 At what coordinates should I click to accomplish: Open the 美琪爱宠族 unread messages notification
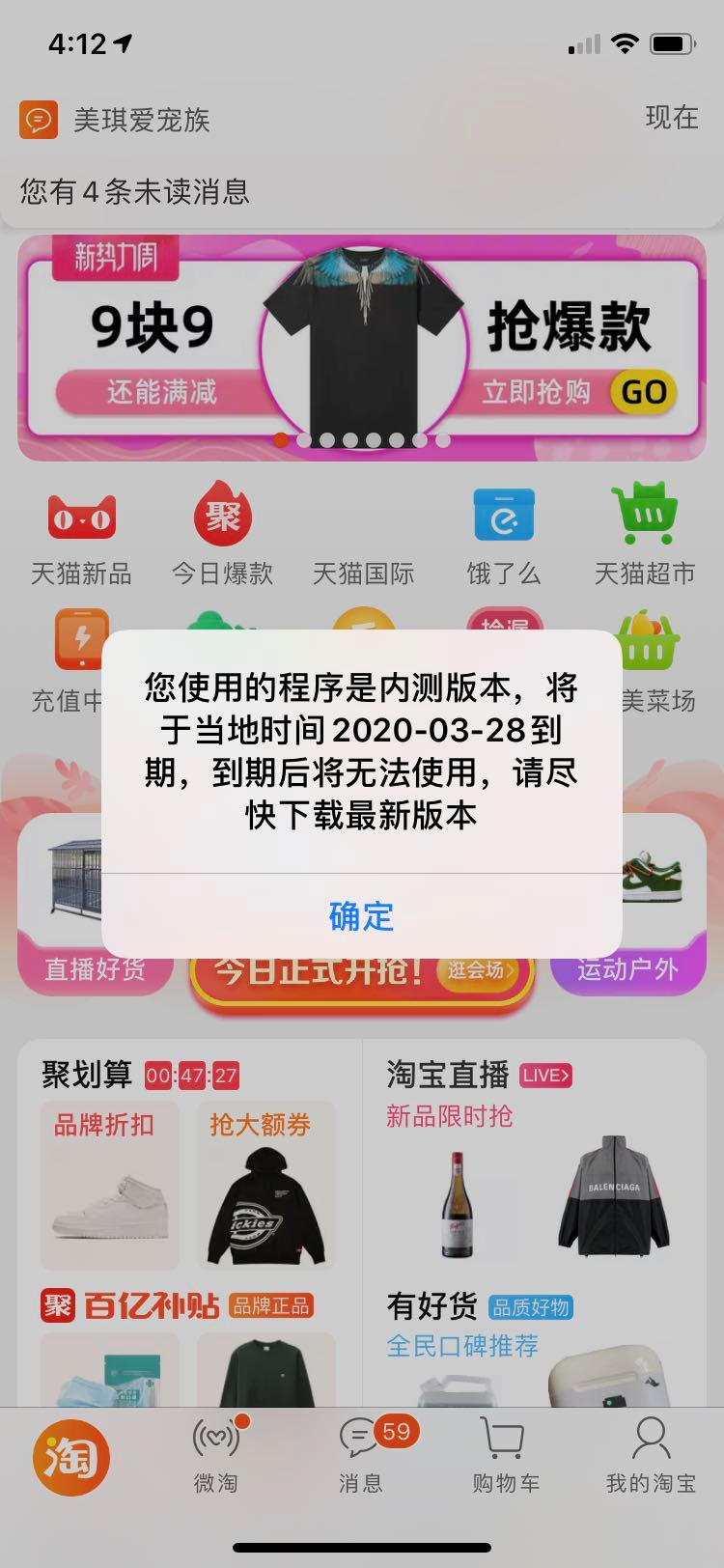tap(361, 154)
